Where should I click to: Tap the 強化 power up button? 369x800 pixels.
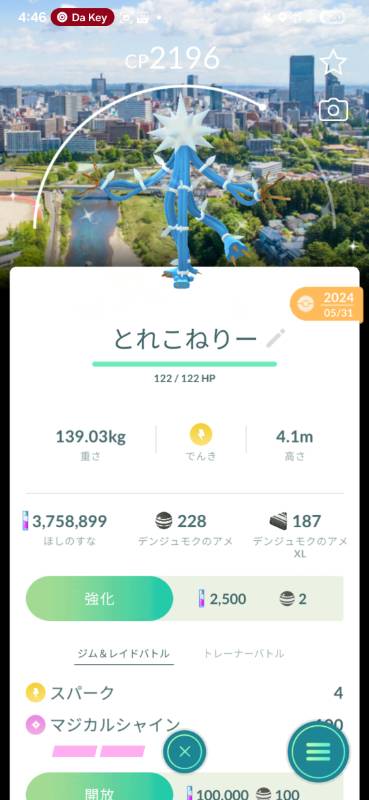[100, 598]
